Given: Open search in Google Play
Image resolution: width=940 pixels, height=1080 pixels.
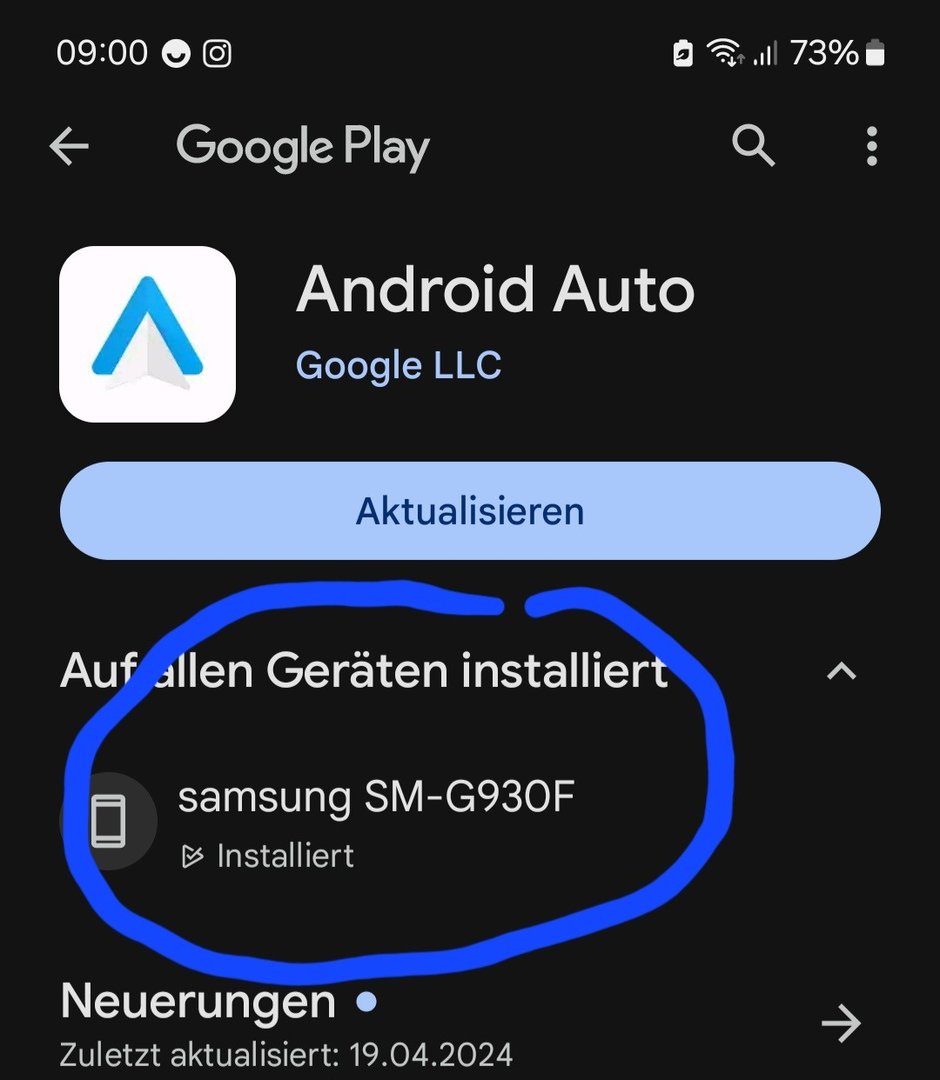Looking at the screenshot, I should pyautogui.click(x=753, y=146).
